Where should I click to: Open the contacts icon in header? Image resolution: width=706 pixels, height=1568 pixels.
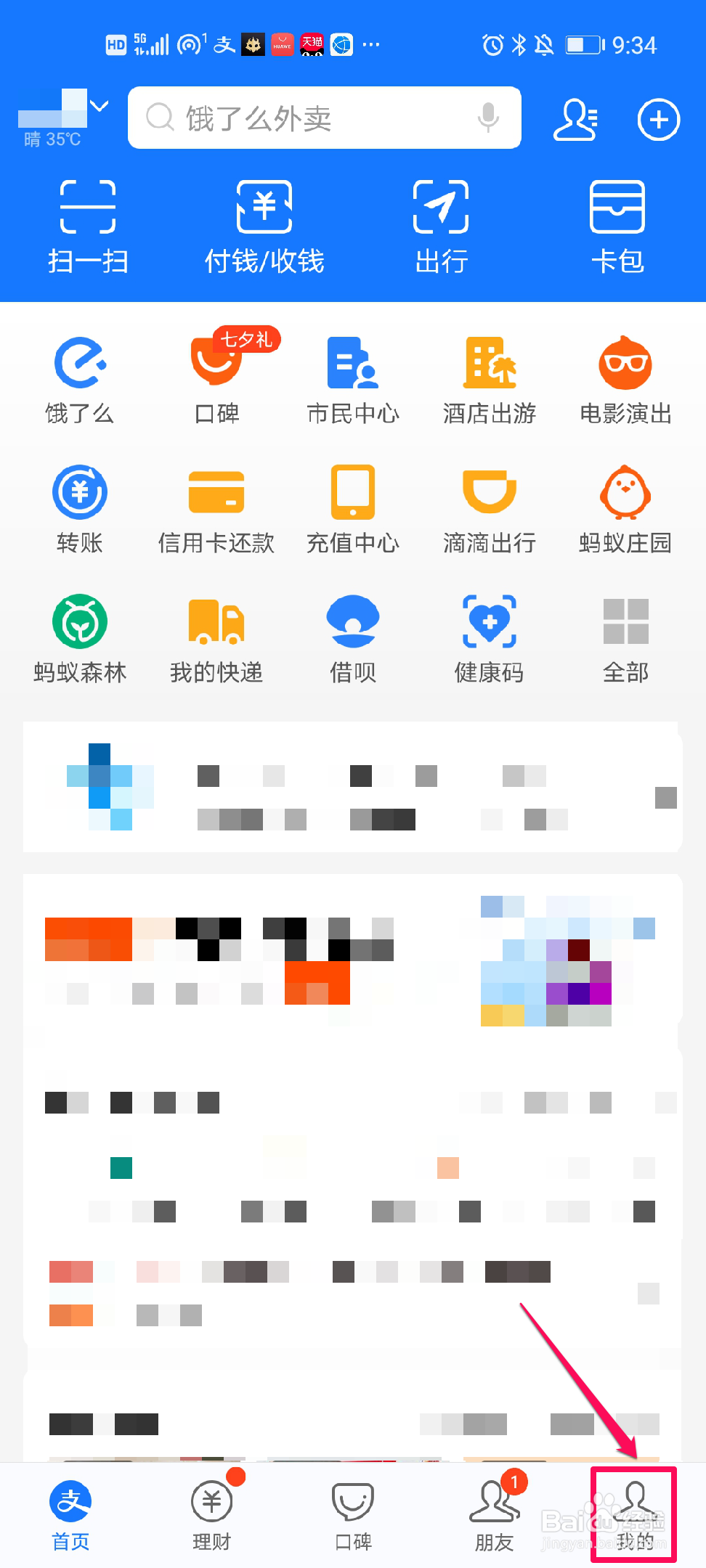click(x=576, y=119)
